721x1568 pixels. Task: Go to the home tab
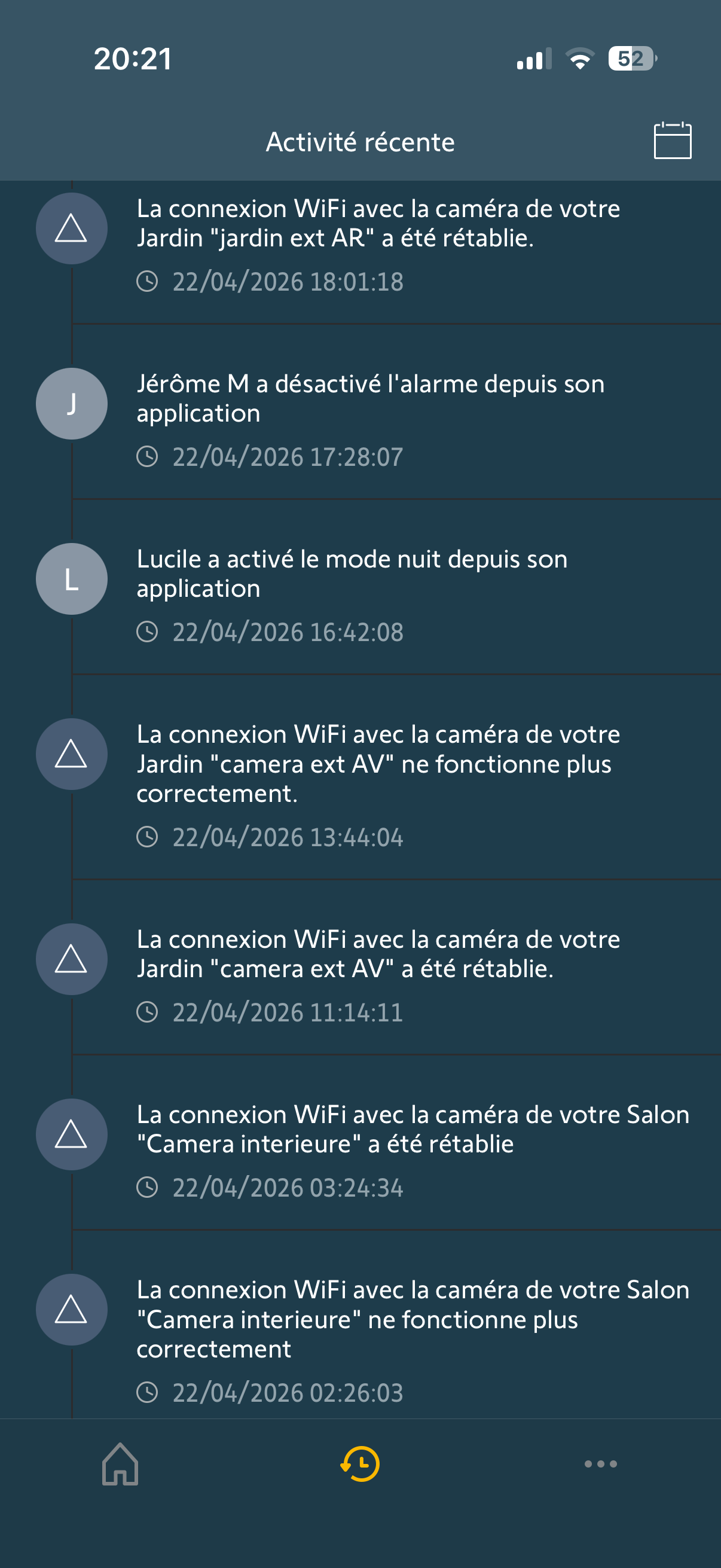coord(120,1464)
